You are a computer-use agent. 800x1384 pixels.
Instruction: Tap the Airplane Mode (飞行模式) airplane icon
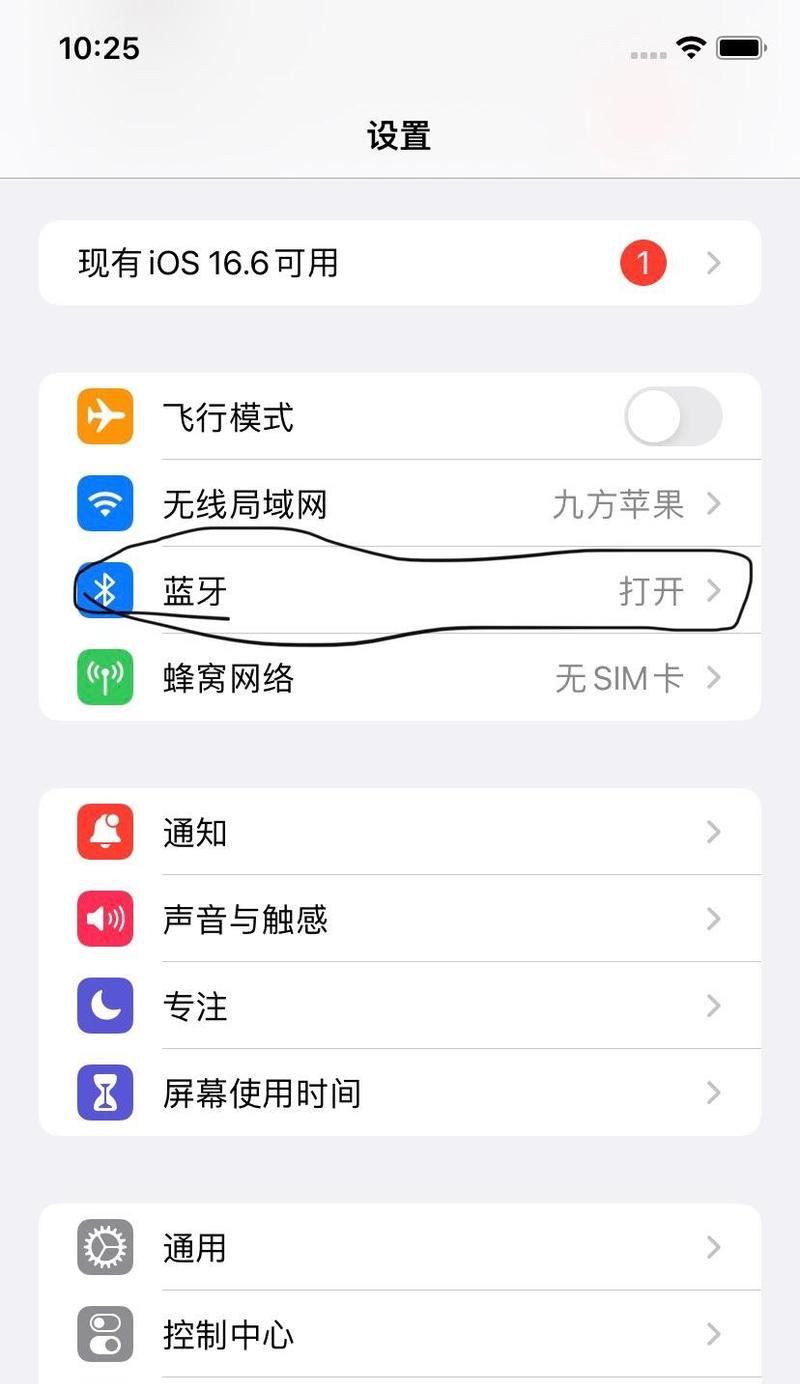104,417
